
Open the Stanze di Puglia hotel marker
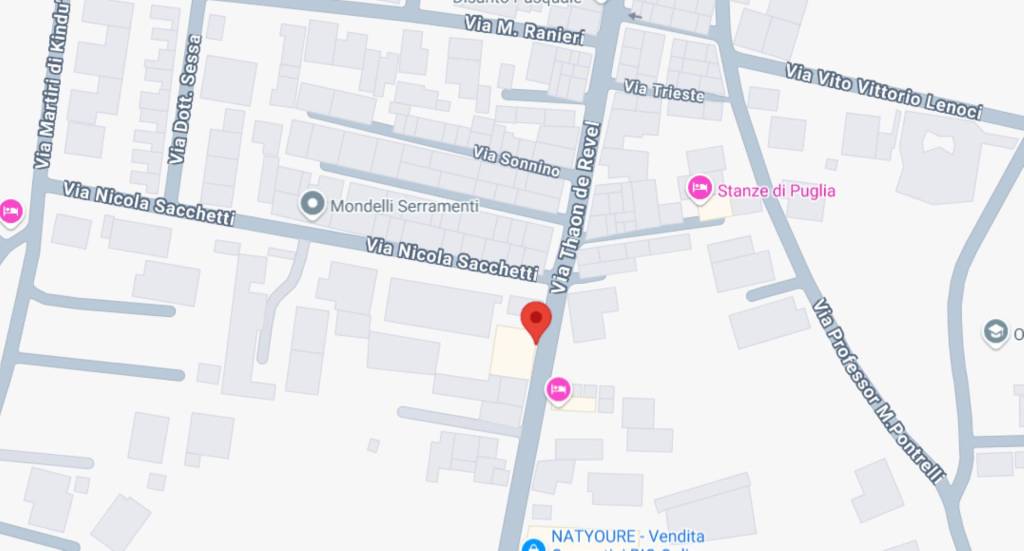pyautogui.click(x=699, y=187)
